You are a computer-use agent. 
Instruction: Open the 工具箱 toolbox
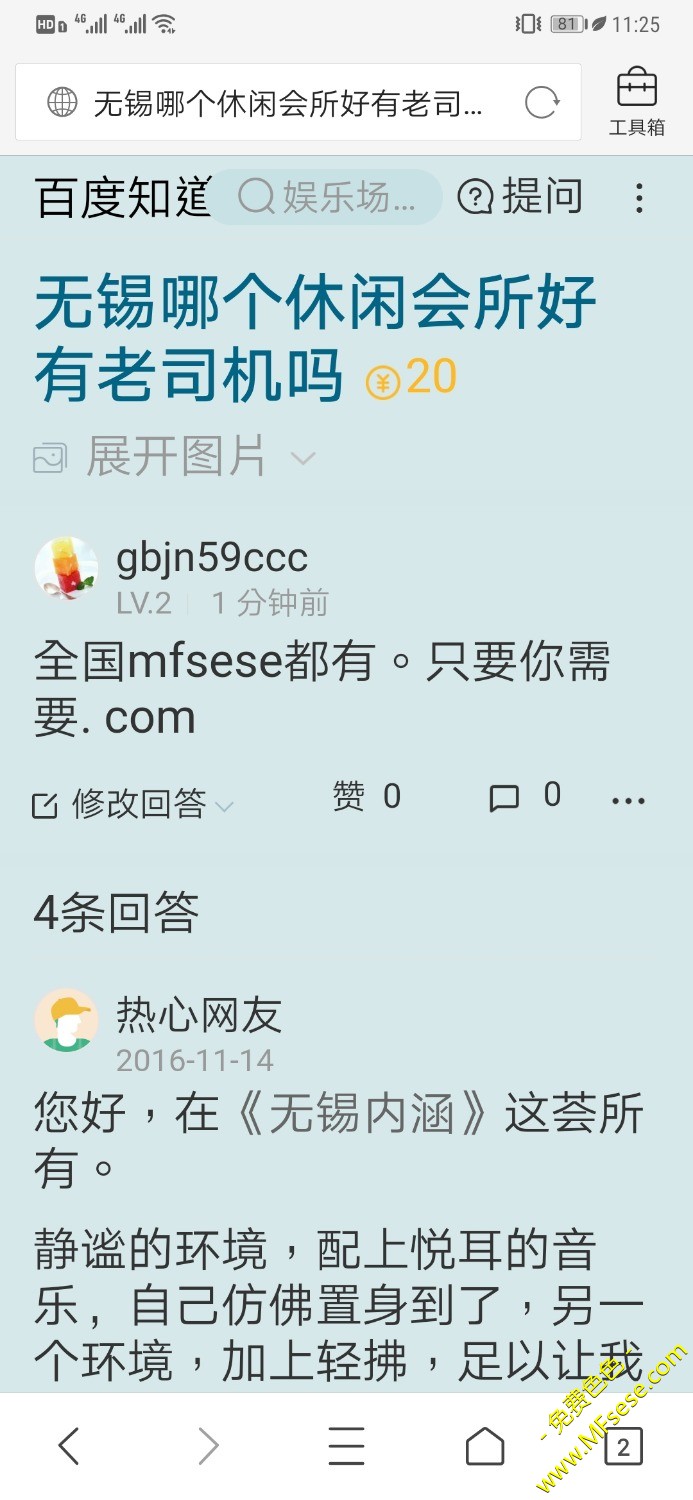coord(637,101)
